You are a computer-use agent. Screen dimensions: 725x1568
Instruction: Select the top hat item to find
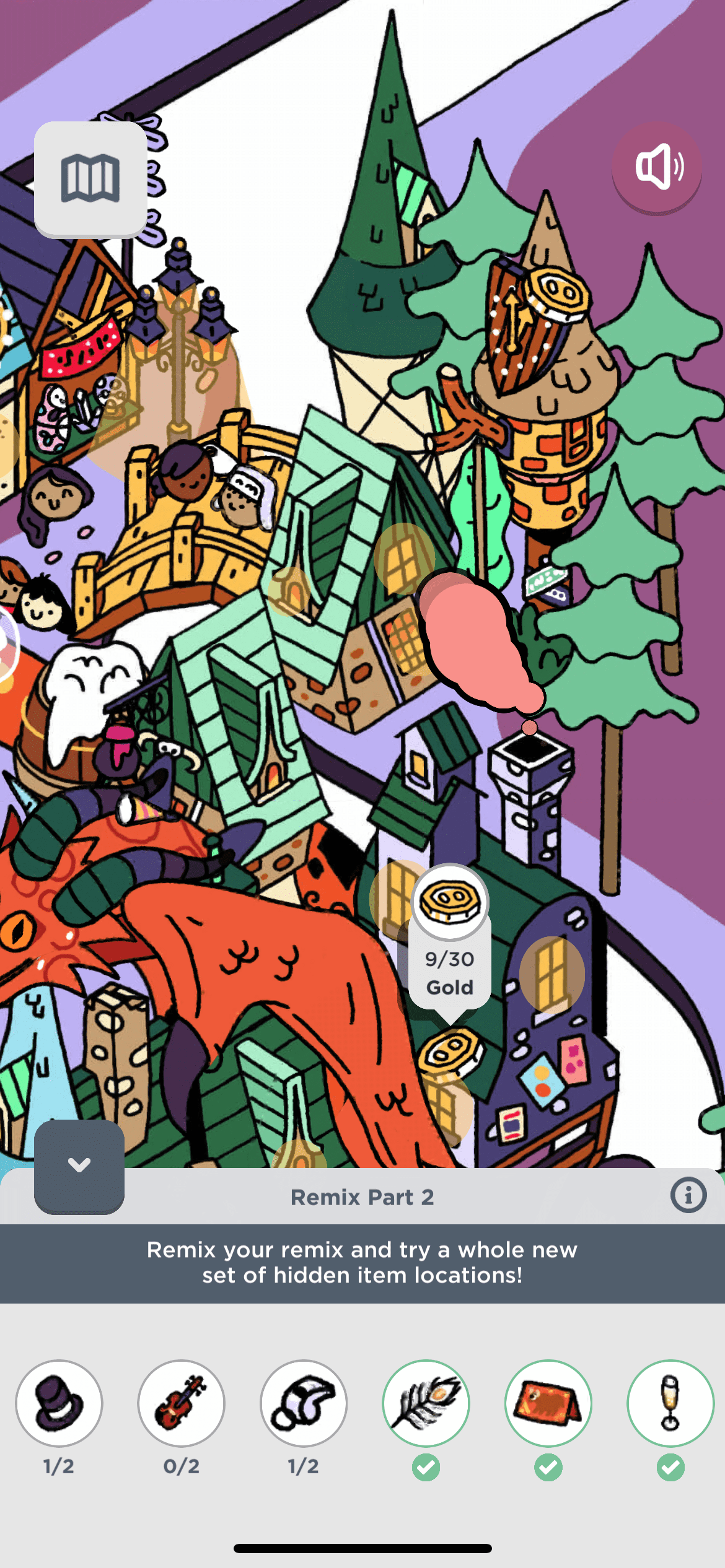[59, 1403]
